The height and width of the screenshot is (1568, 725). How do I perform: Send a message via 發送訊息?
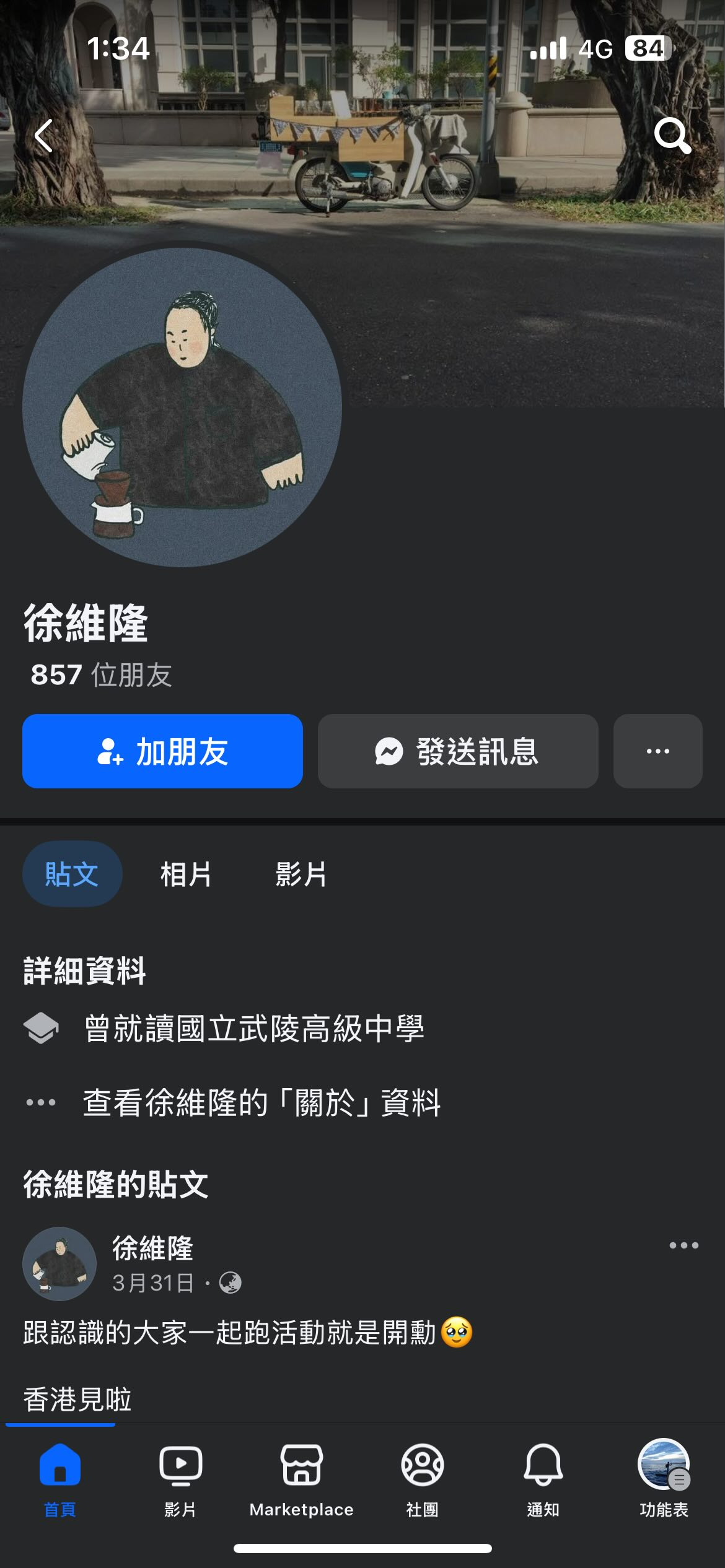(x=458, y=751)
